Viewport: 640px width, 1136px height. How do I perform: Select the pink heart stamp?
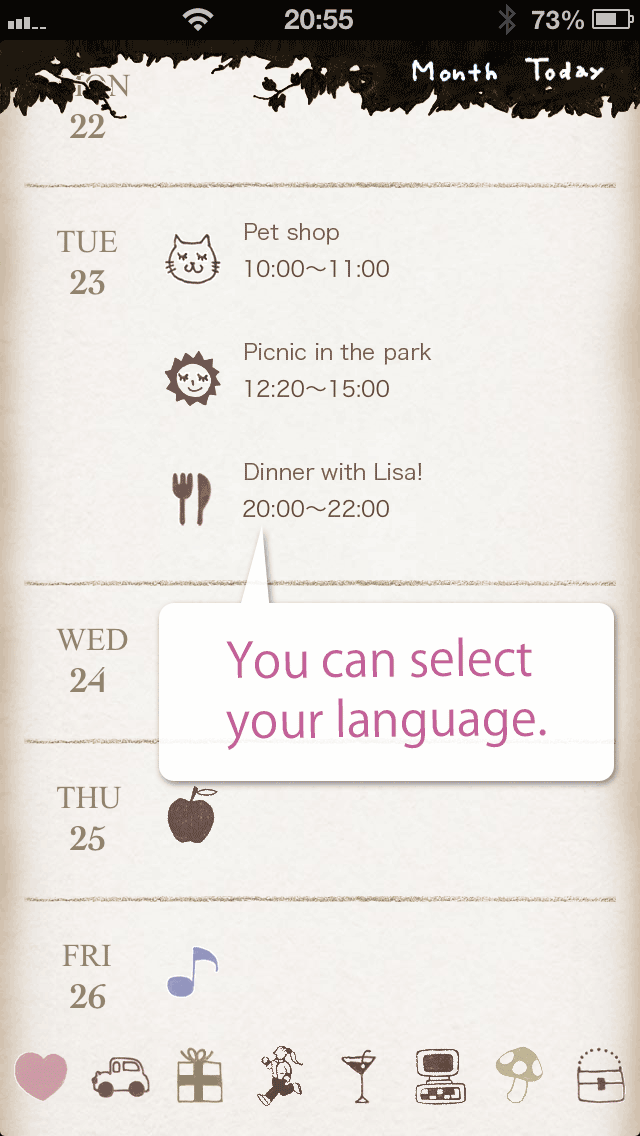[41, 1076]
